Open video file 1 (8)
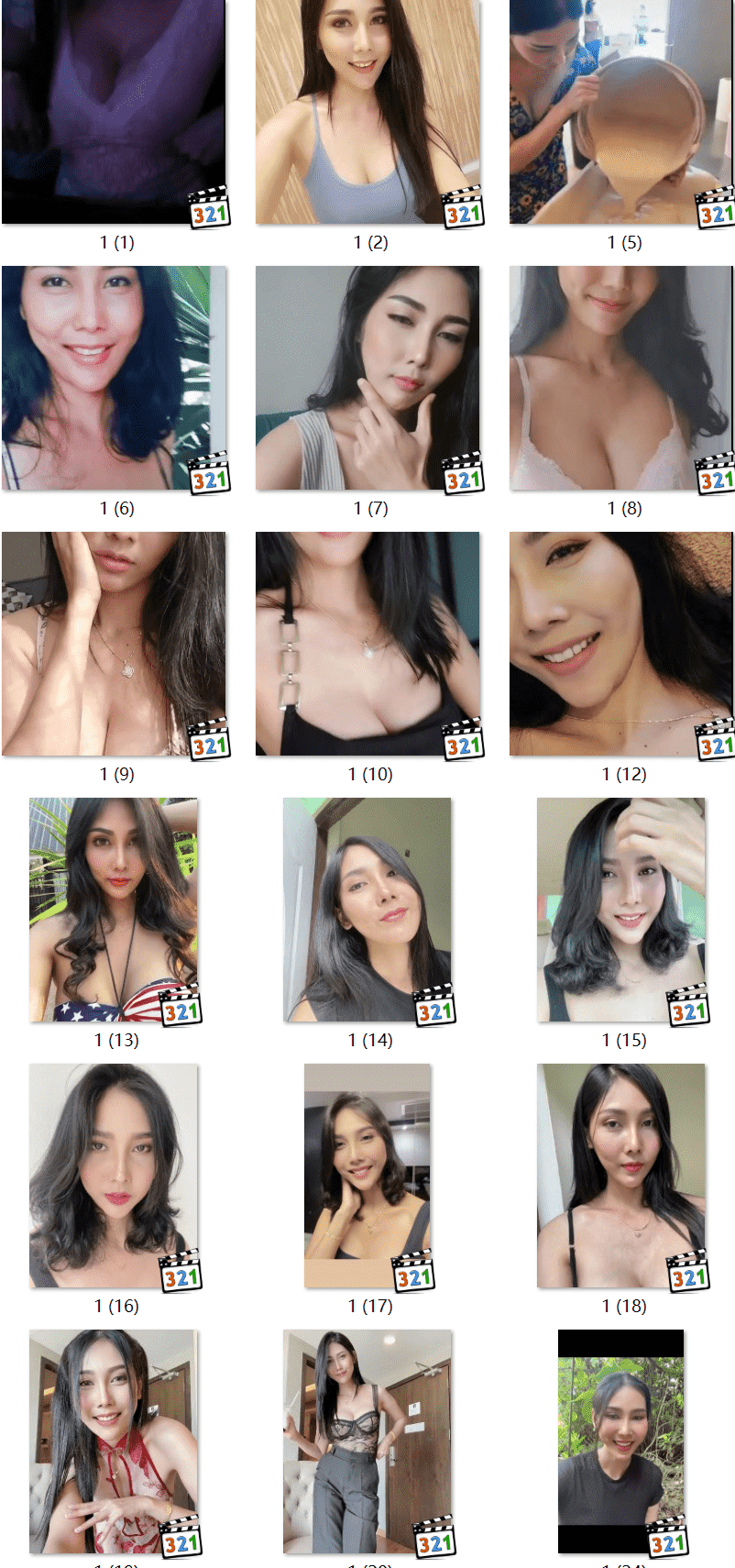735x1568 pixels. pyautogui.click(x=621, y=378)
